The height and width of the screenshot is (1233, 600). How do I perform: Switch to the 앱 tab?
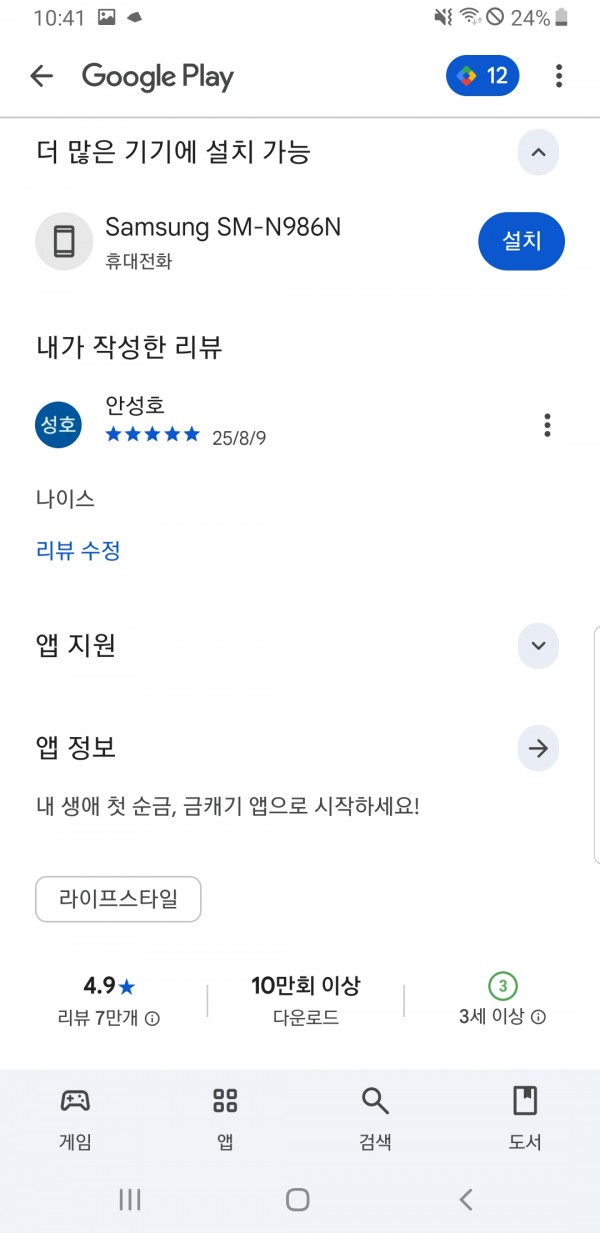click(x=225, y=1119)
